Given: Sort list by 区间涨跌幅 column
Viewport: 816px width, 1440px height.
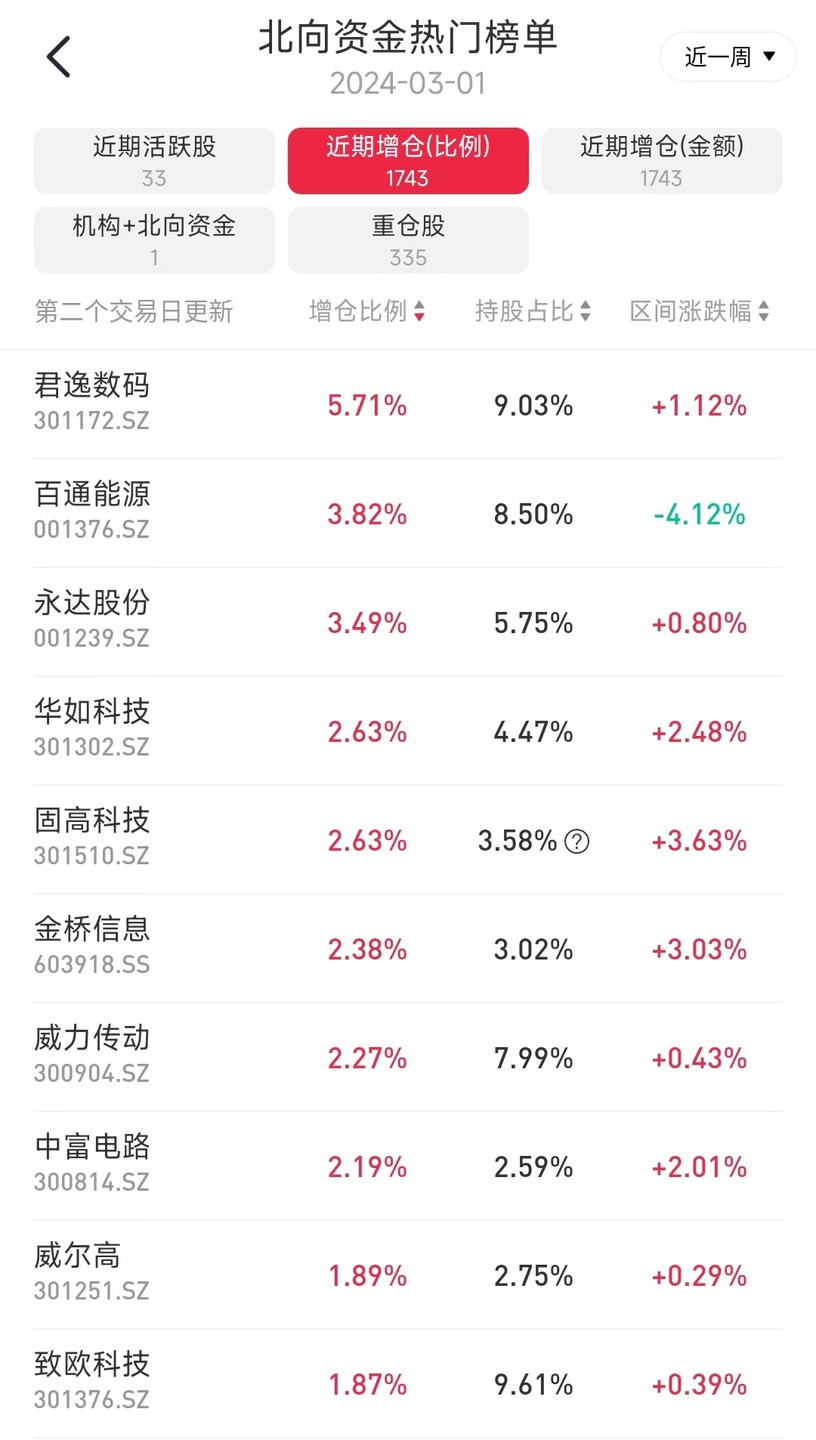Looking at the screenshot, I should 699,312.
